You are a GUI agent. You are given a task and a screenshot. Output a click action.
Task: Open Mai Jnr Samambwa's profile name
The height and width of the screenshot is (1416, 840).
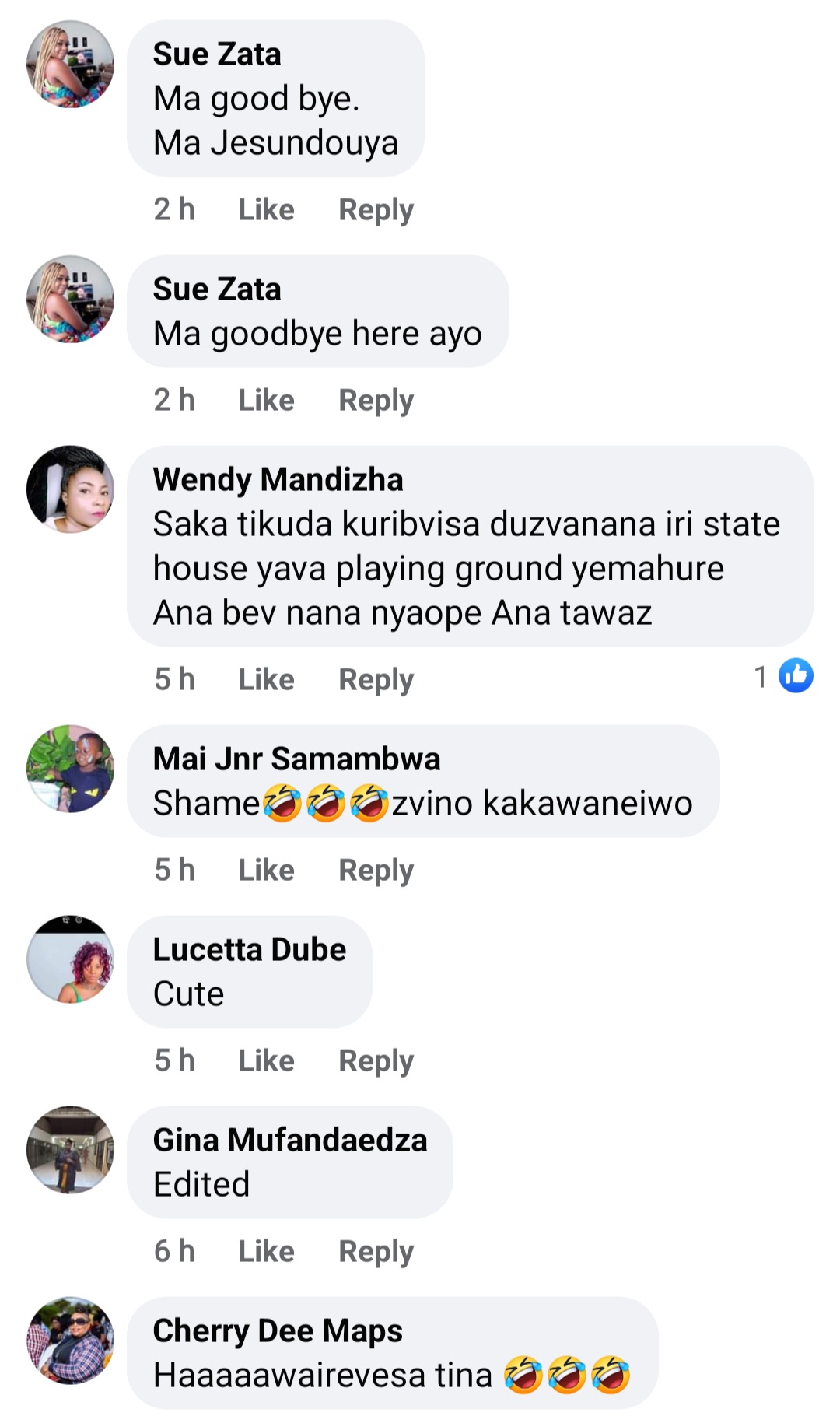tap(296, 759)
